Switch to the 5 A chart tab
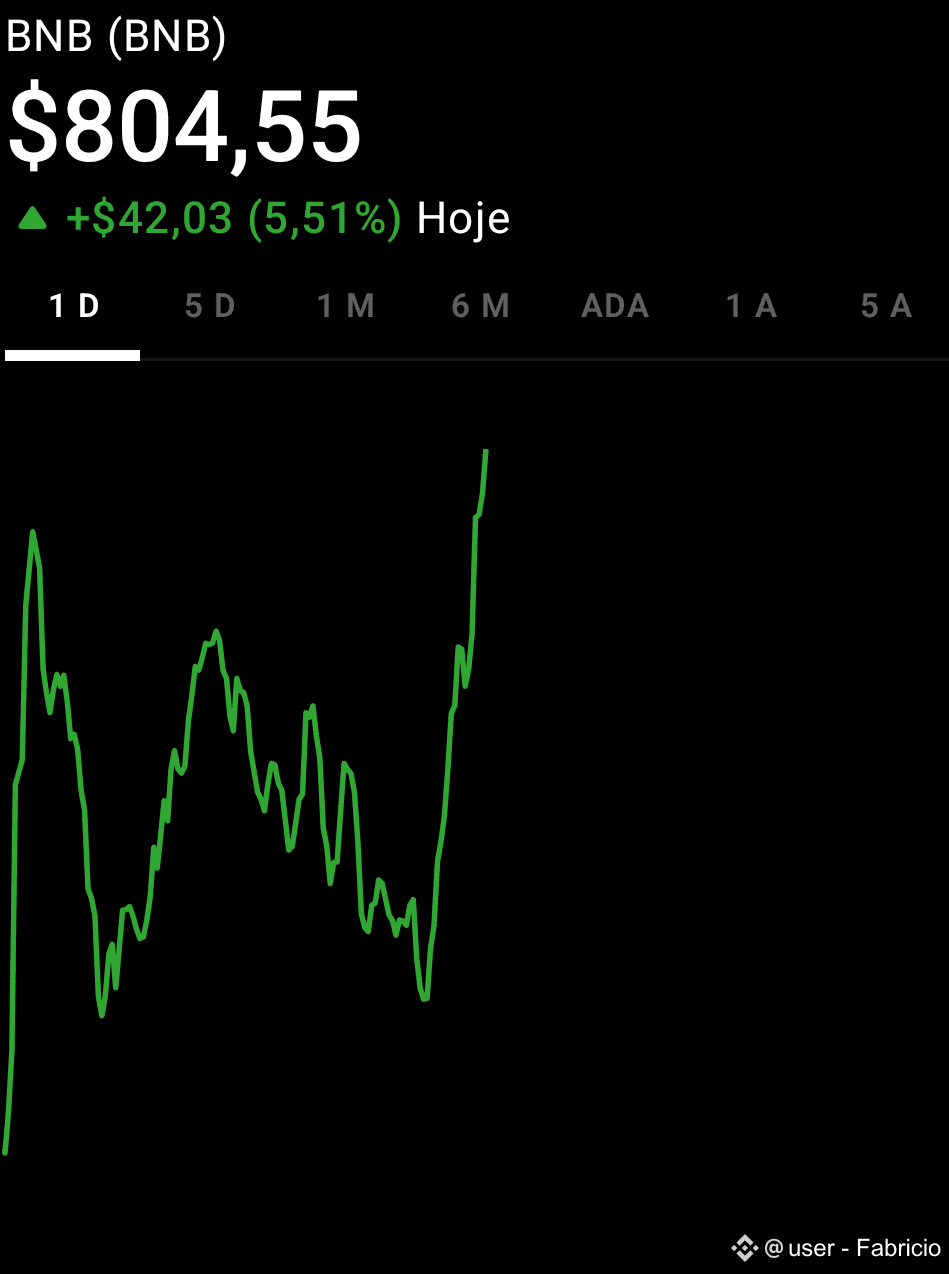The width and height of the screenshot is (949, 1274). click(x=886, y=306)
